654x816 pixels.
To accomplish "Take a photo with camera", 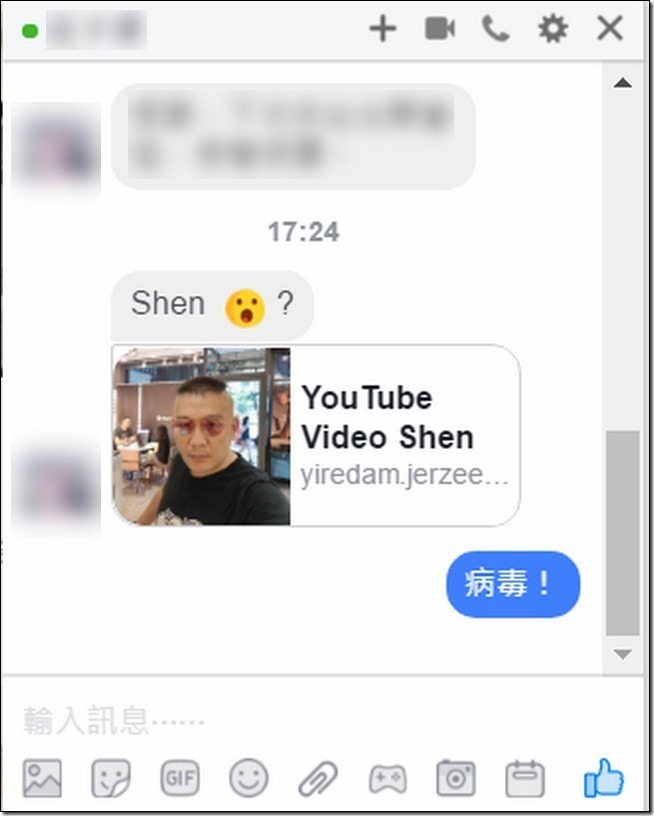I will click(x=456, y=778).
